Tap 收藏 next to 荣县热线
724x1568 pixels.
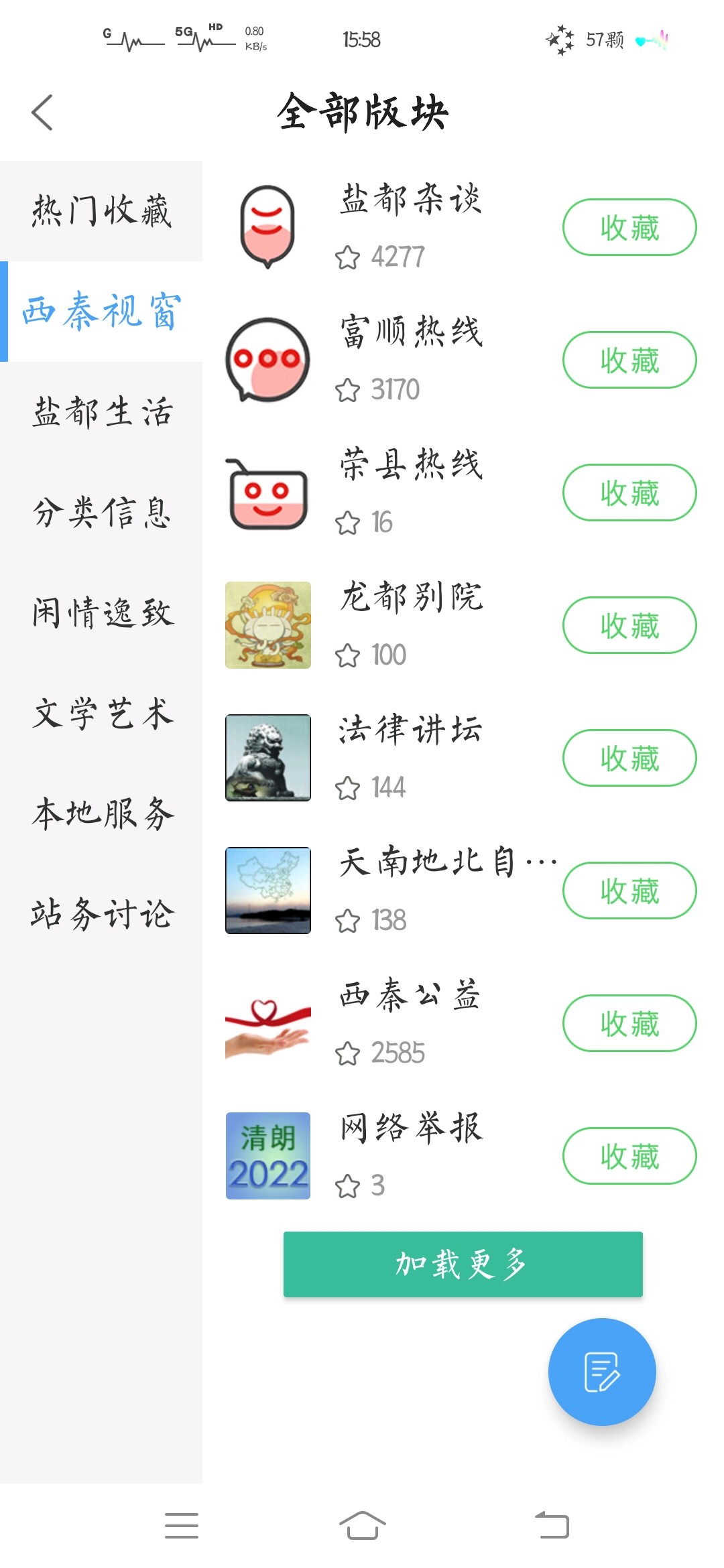tap(629, 493)
